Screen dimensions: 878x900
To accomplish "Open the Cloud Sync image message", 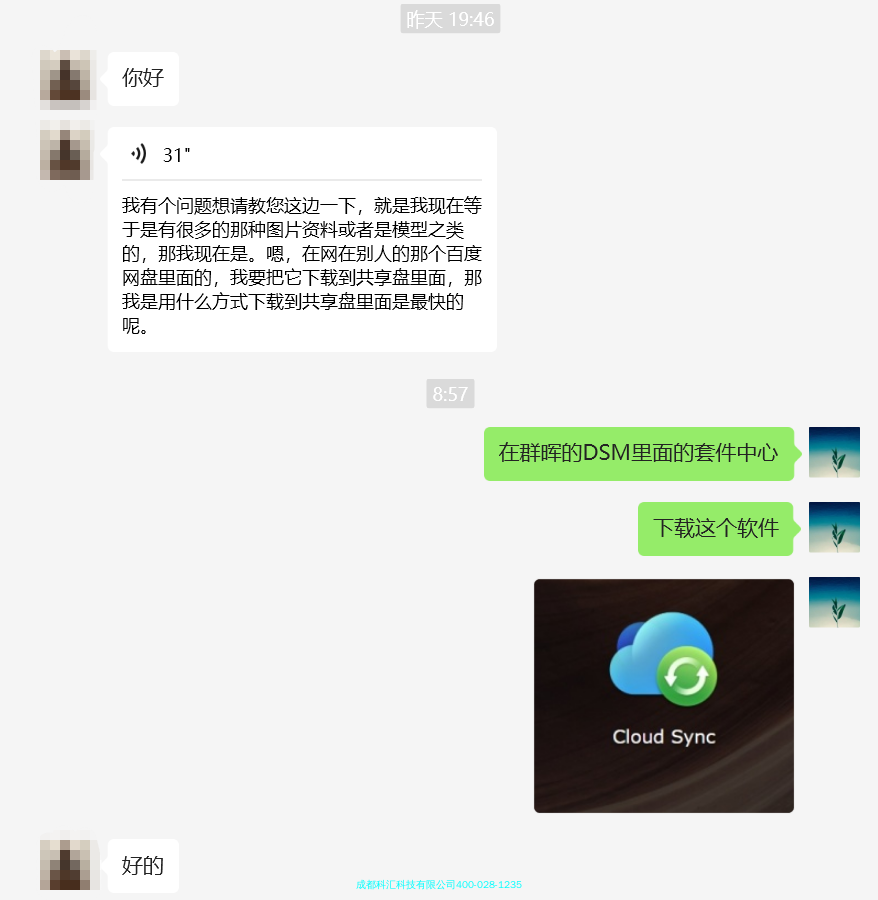I will pyautogui.click(x=664, y=696).
